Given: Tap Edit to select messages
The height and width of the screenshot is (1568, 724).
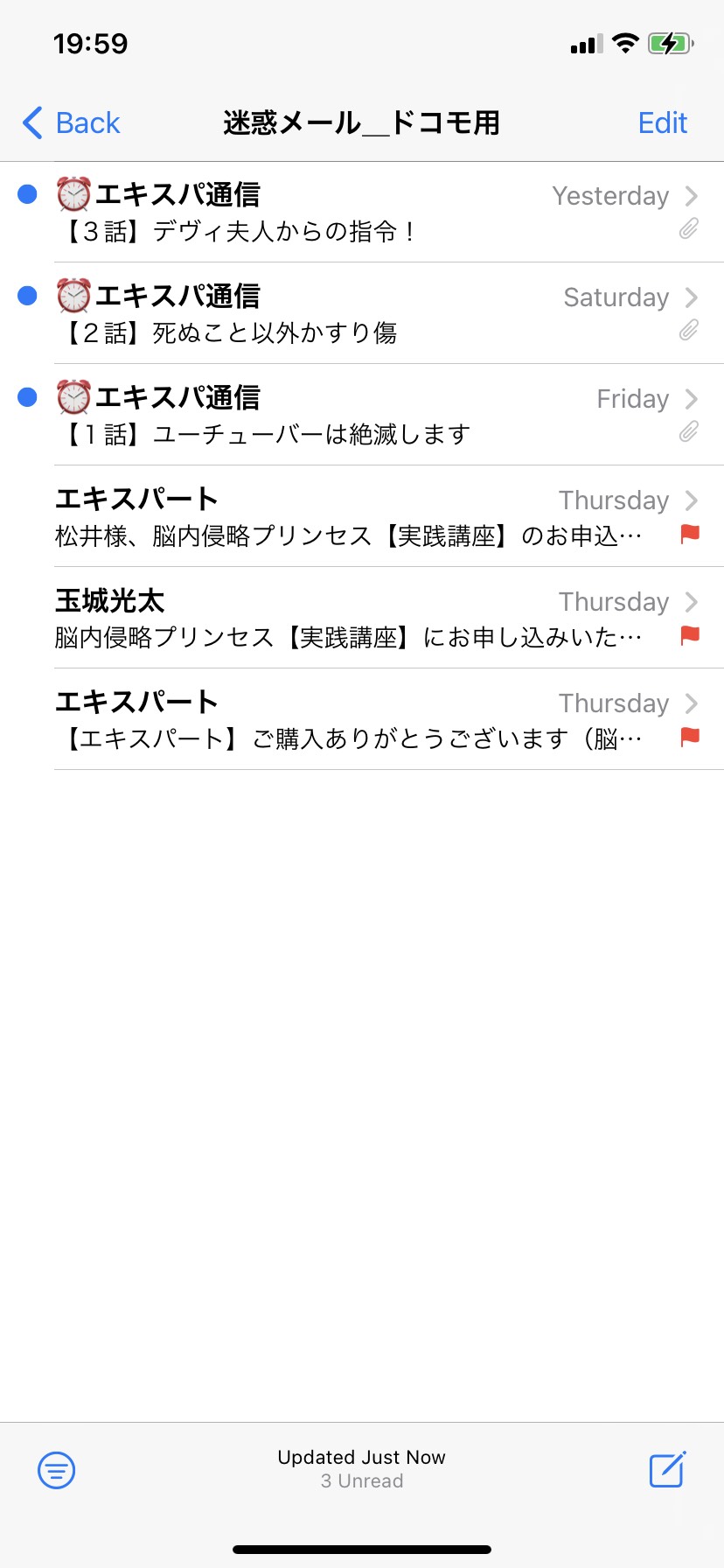Looking at the screenshot, I should coord(662,123).
